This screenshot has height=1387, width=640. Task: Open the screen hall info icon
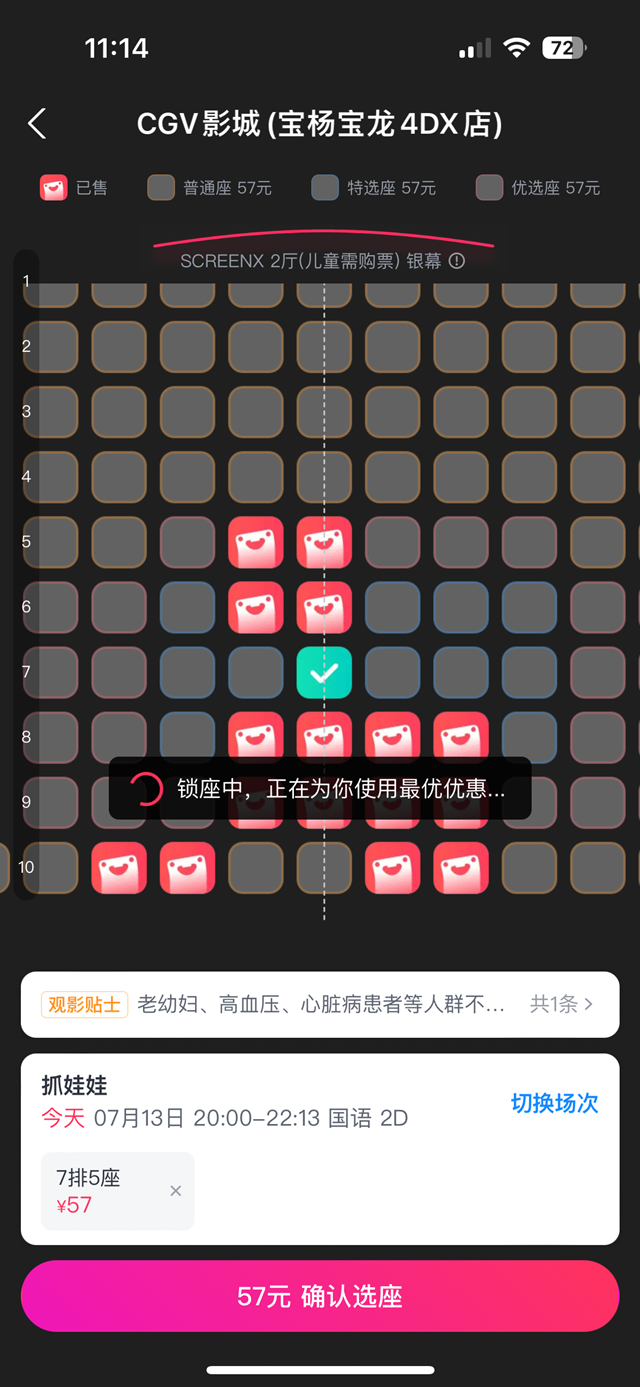pos(457,261)
